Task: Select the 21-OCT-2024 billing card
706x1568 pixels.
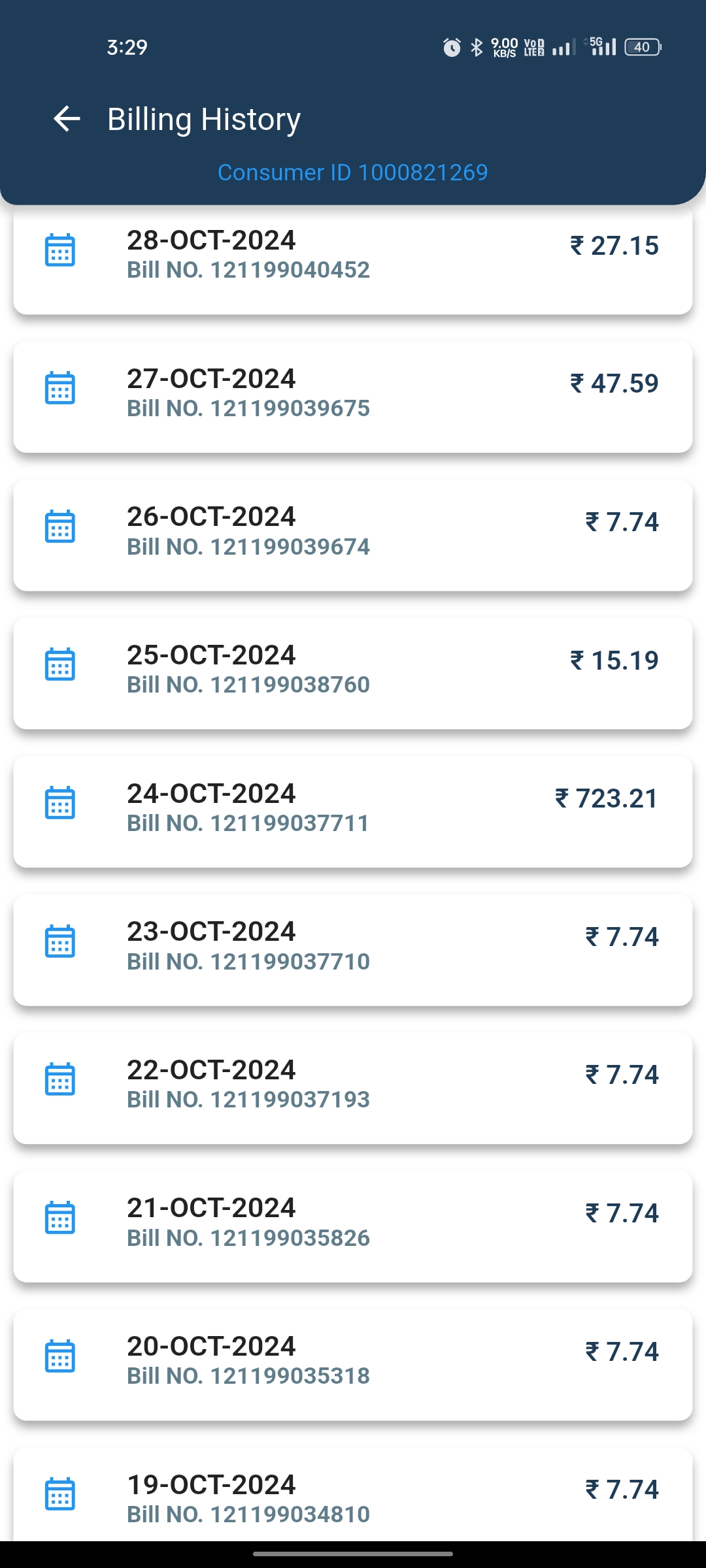Action: pyautogui.click(x=353, y=1227)
